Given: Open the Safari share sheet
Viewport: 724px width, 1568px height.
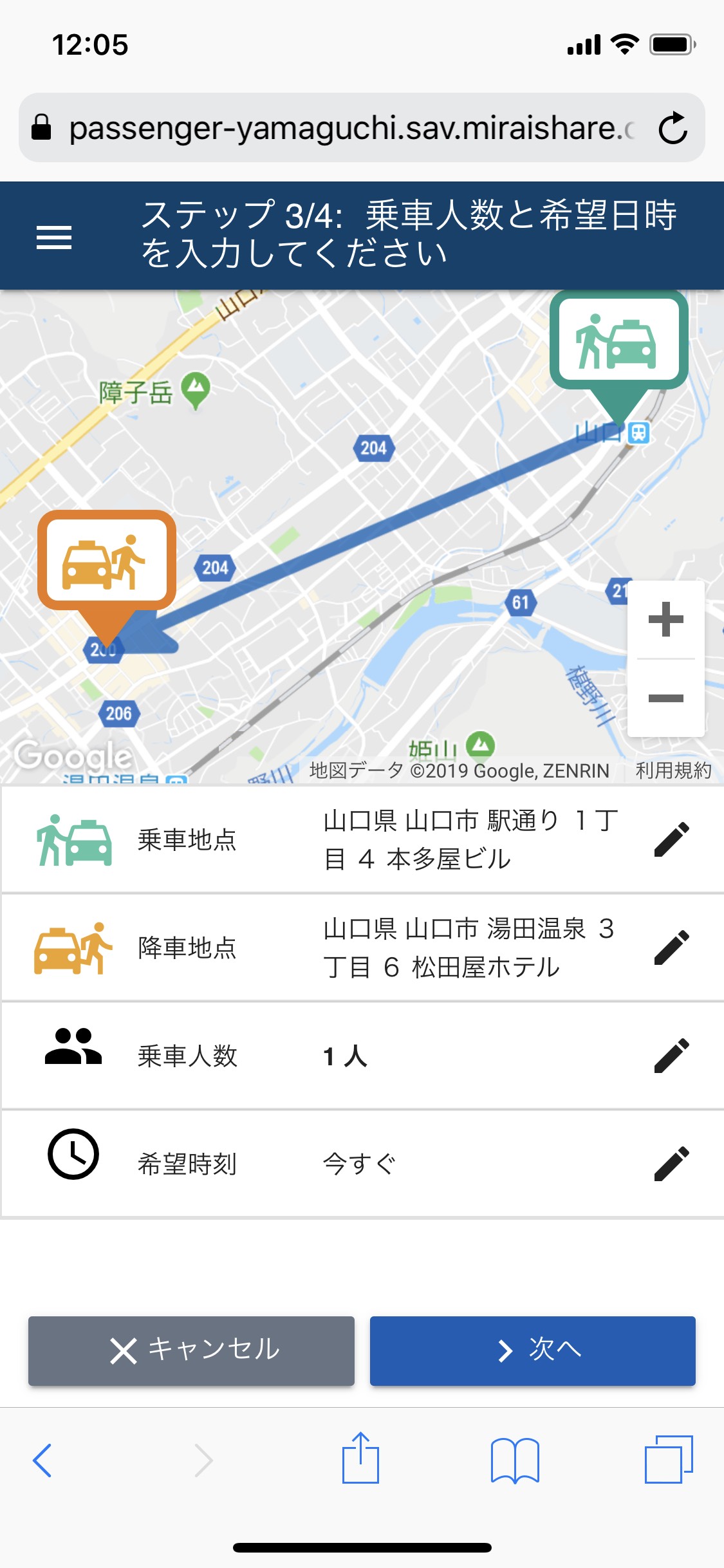Looking at the screenshot, I should pyautogui.click(x=360, y=1457).
